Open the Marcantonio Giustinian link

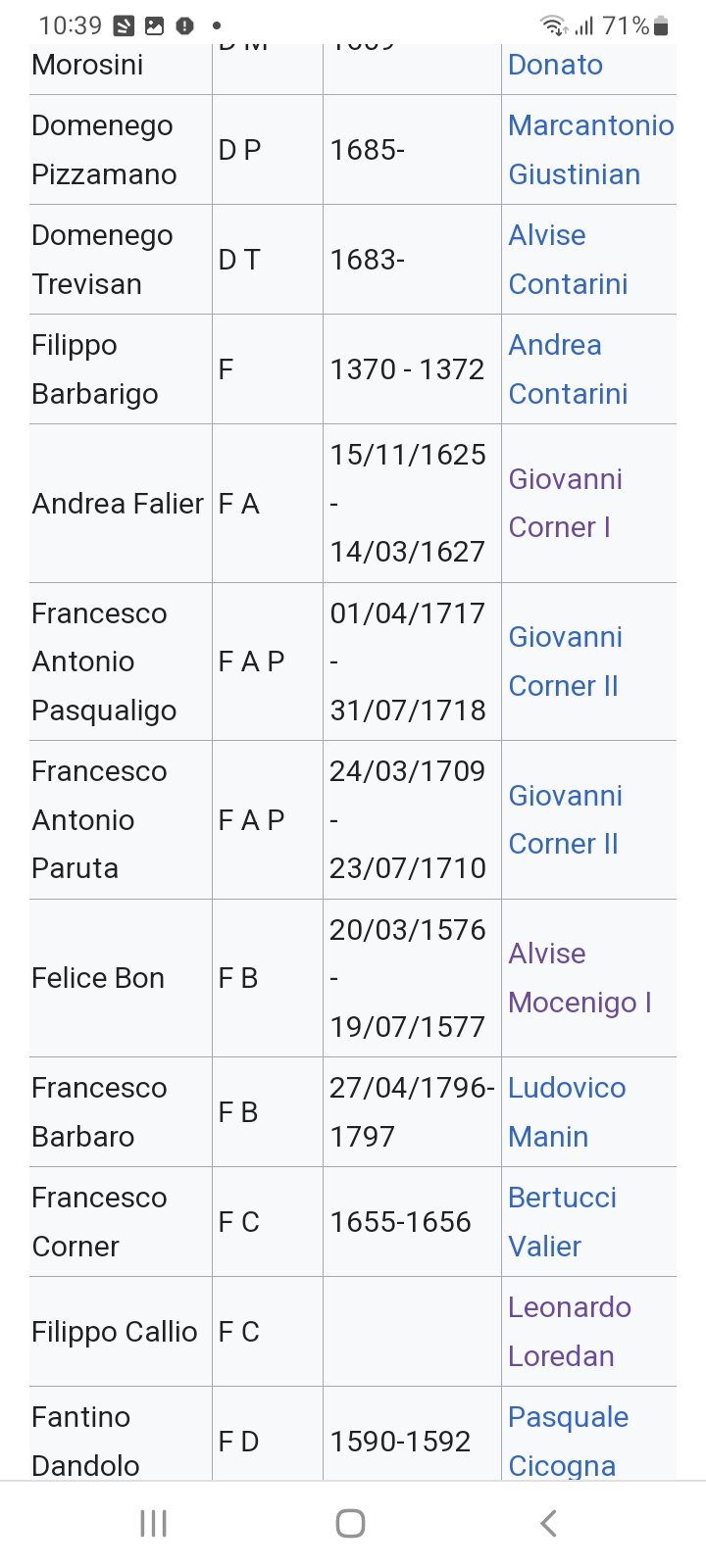590,150
